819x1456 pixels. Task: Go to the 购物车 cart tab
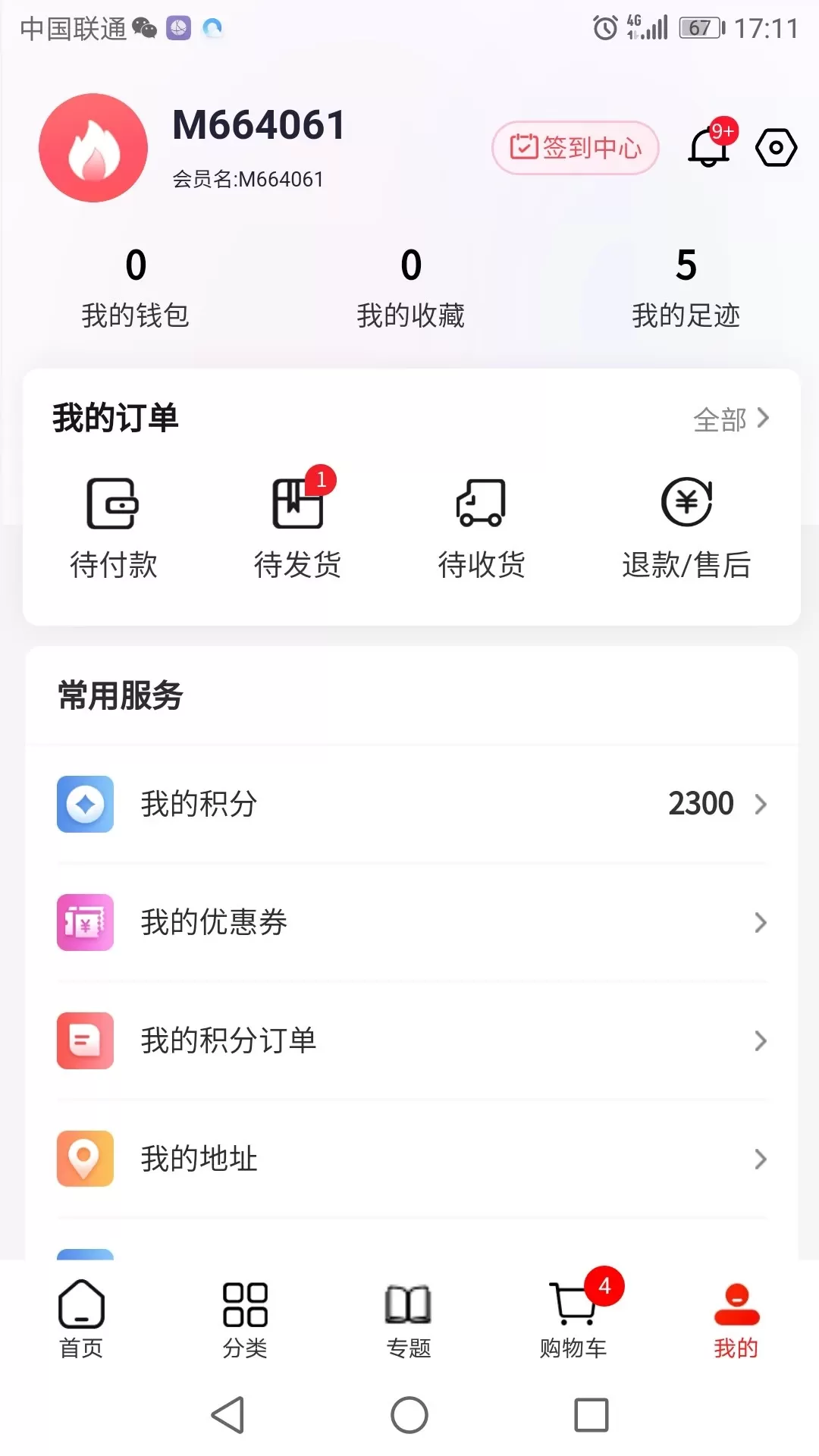574,1319
